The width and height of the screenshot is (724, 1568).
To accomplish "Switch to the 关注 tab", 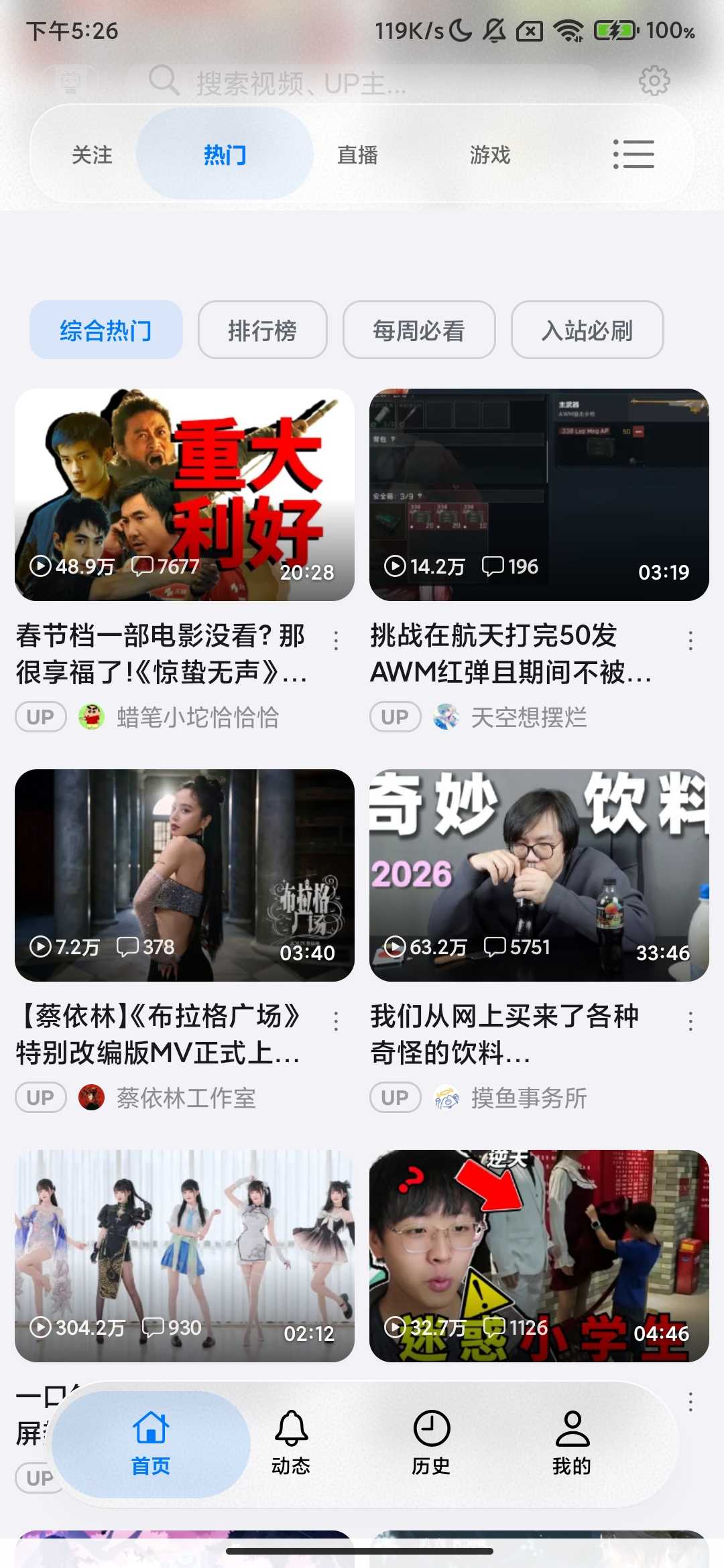I will pyautogui.click(x=92, y=155).
